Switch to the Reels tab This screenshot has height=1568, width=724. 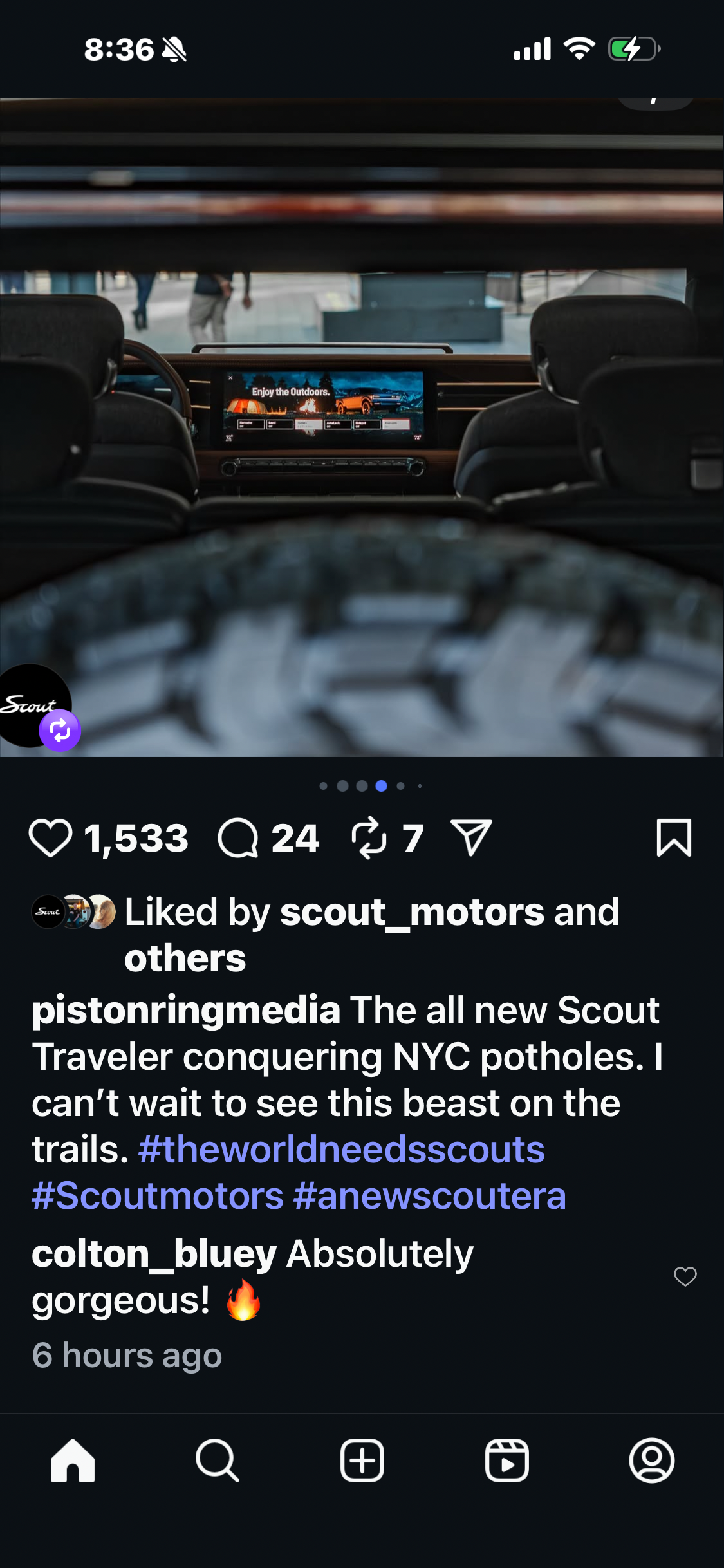tap(507, 1461)
